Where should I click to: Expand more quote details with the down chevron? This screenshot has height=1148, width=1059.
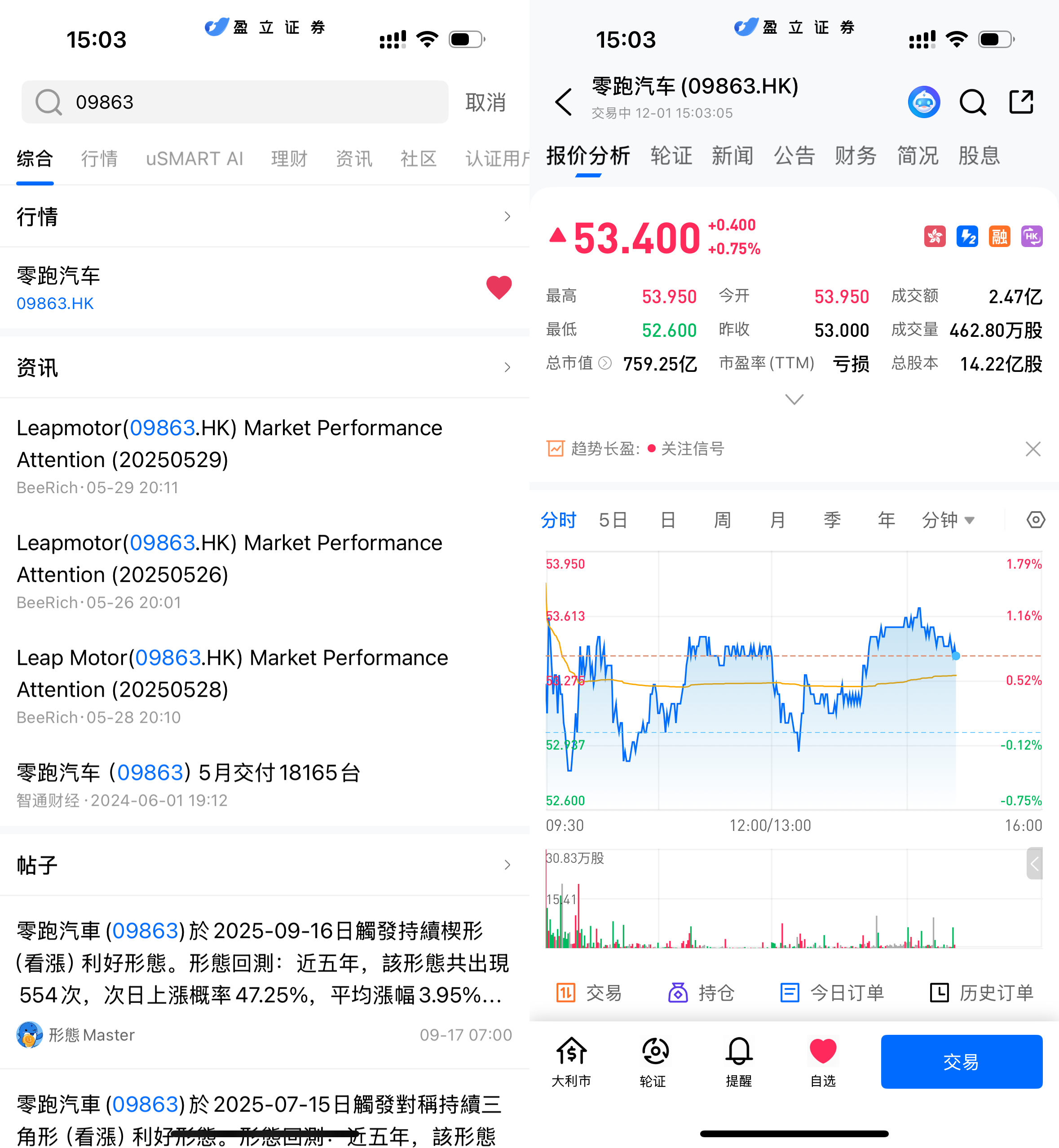click(x=794, y=399)
